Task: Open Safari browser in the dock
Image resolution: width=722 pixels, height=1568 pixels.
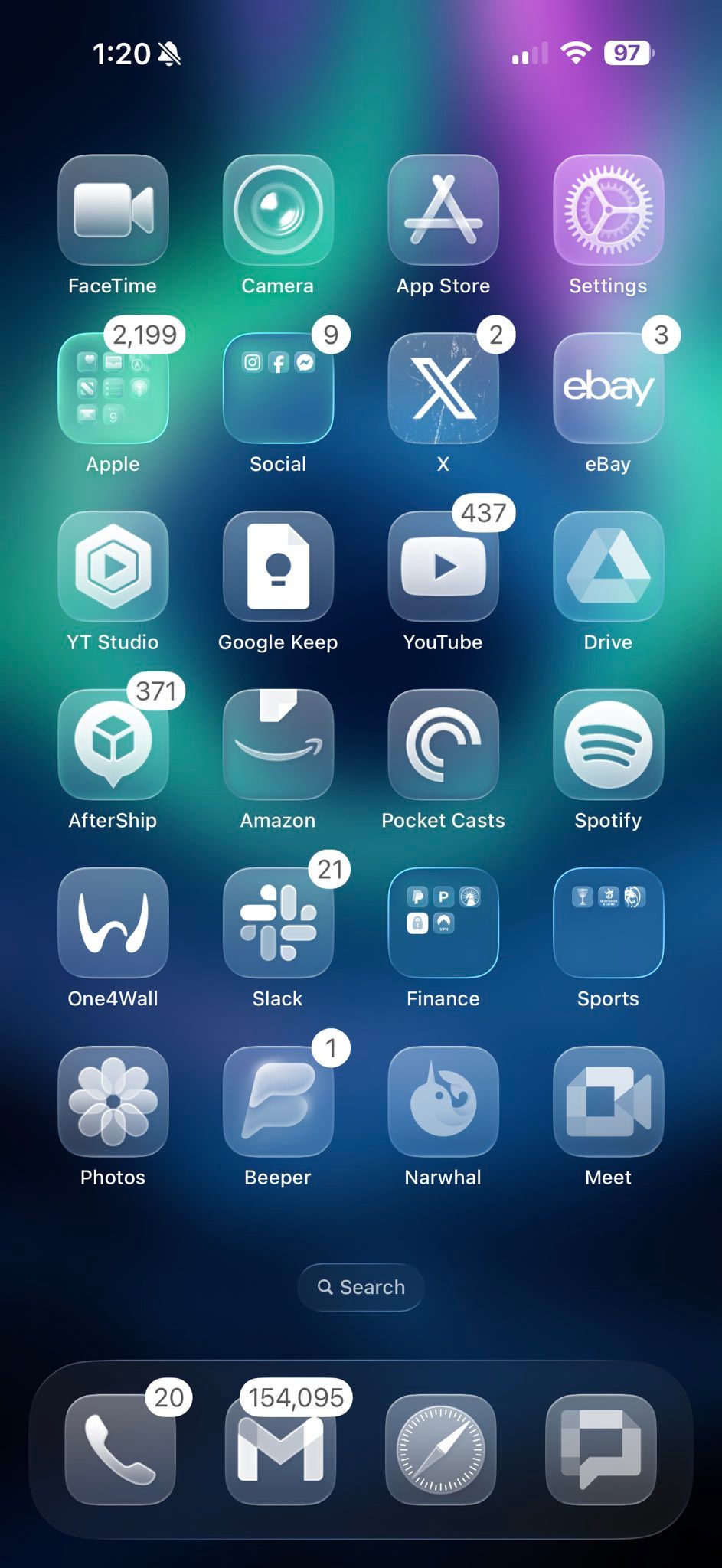Action: 440,1449
